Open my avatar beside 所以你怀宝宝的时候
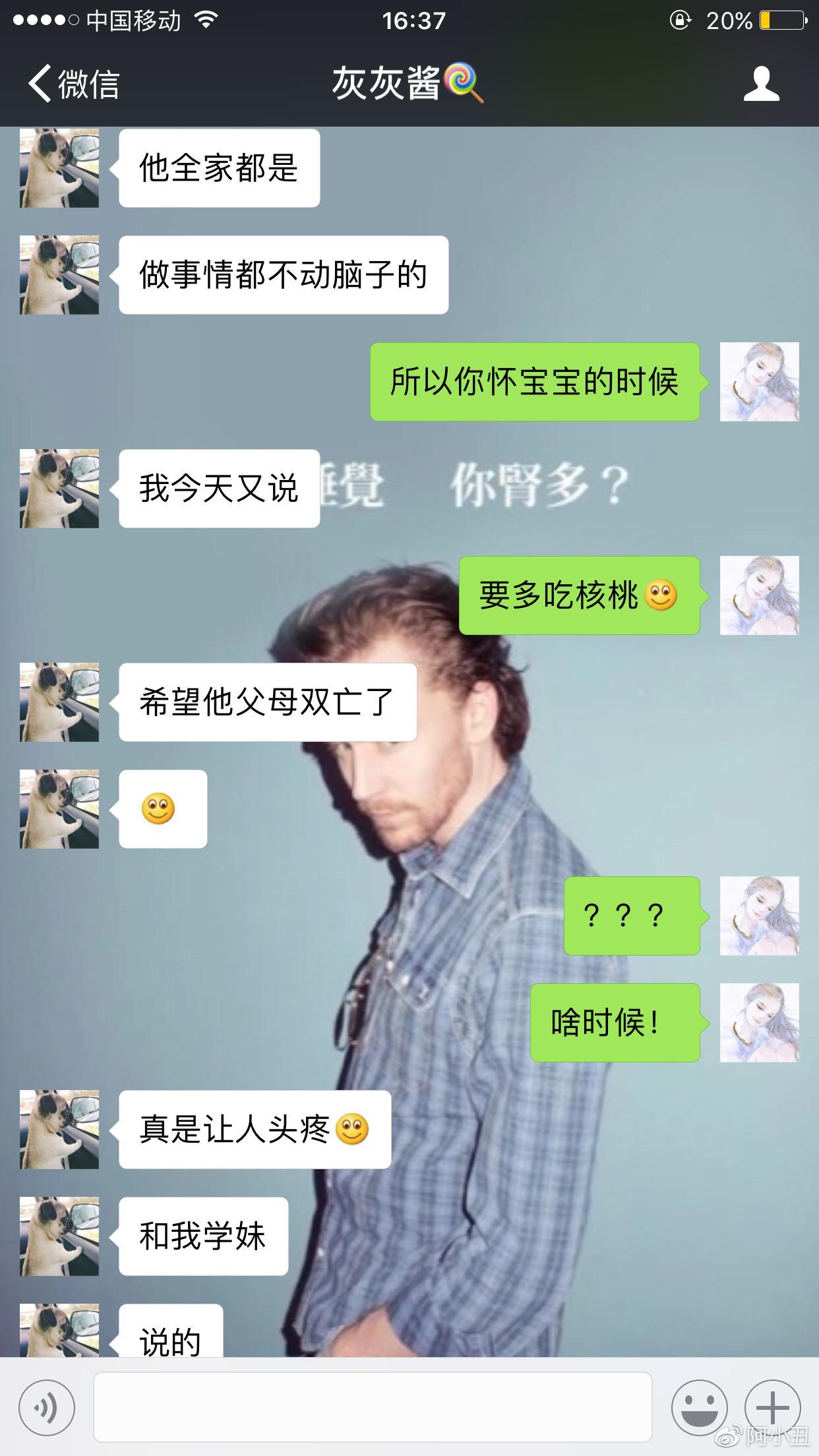This screenshot has height=1456, width=819. (759, 382)
